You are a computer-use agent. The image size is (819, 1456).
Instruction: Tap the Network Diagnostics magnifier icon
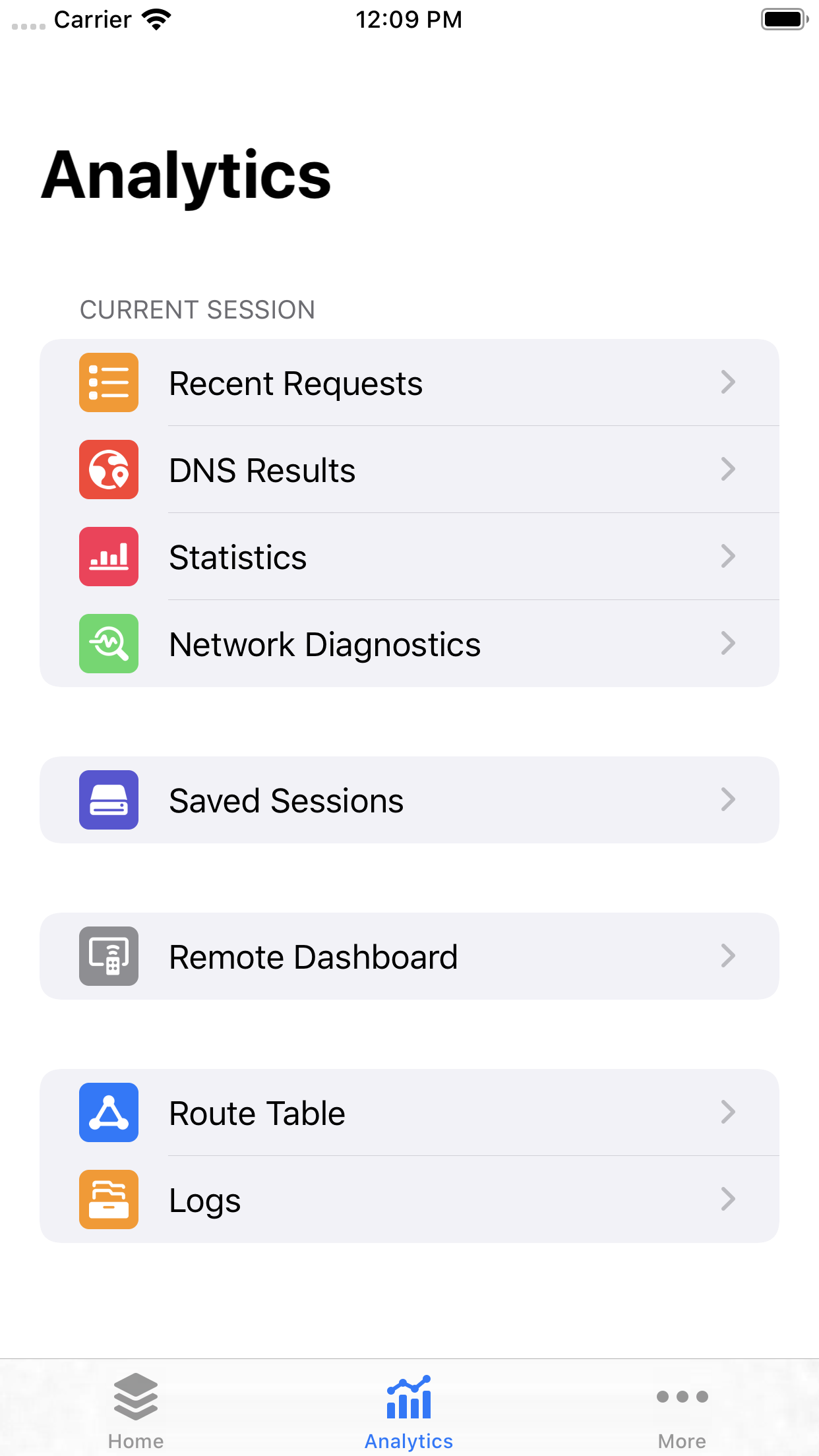pyautogui.click(x=108, y=644)
